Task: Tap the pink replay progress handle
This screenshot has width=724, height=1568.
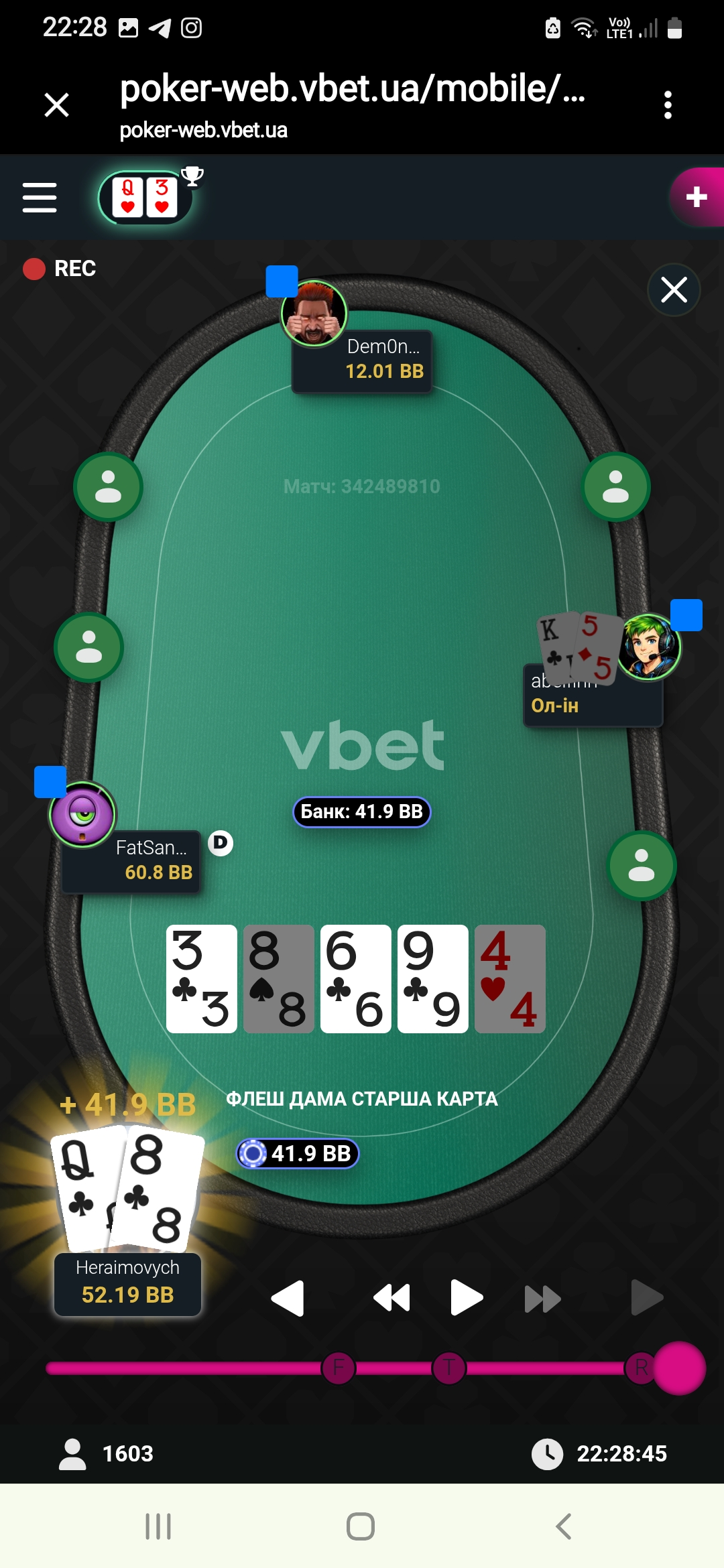Action: tap(679, 1368)
